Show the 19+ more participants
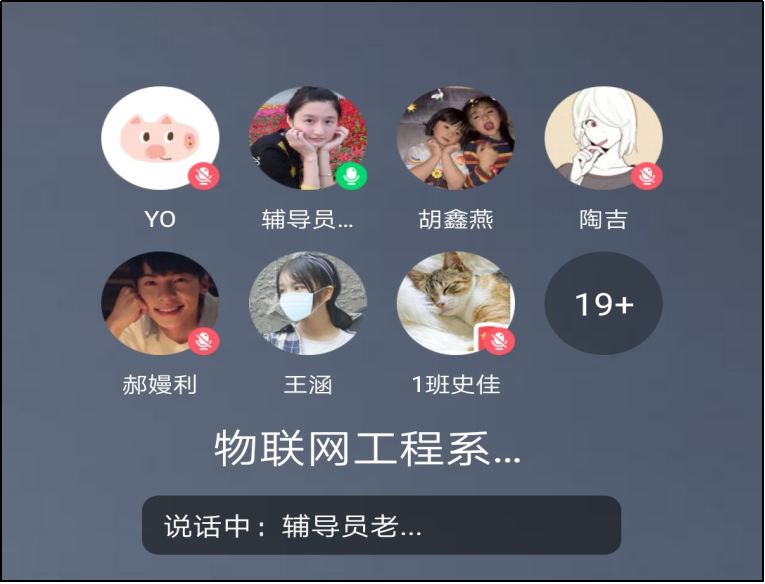Screen dimensions: 765x584 pos(603,303)
